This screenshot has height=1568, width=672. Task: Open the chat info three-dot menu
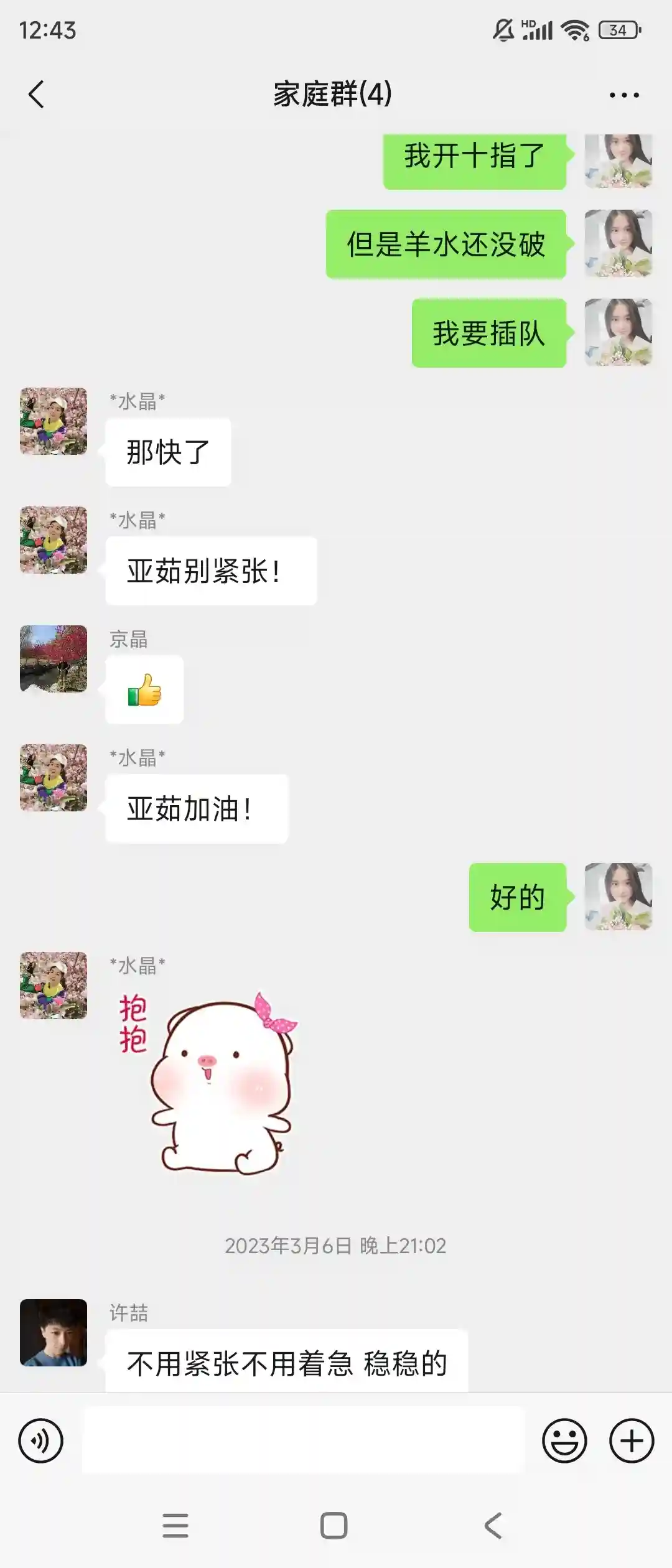pos(624,95)
